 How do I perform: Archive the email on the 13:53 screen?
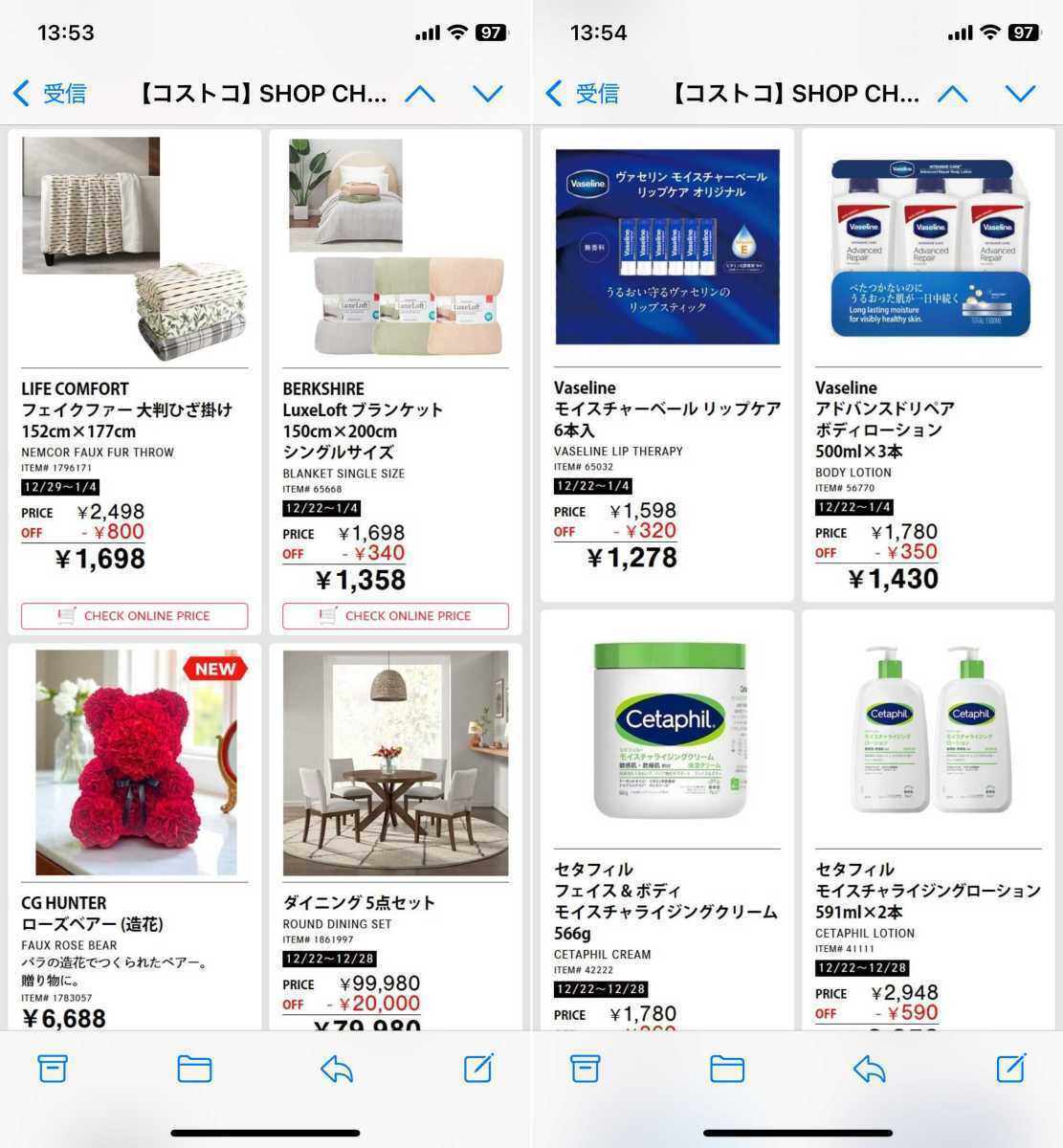(x=53, y=1069)
